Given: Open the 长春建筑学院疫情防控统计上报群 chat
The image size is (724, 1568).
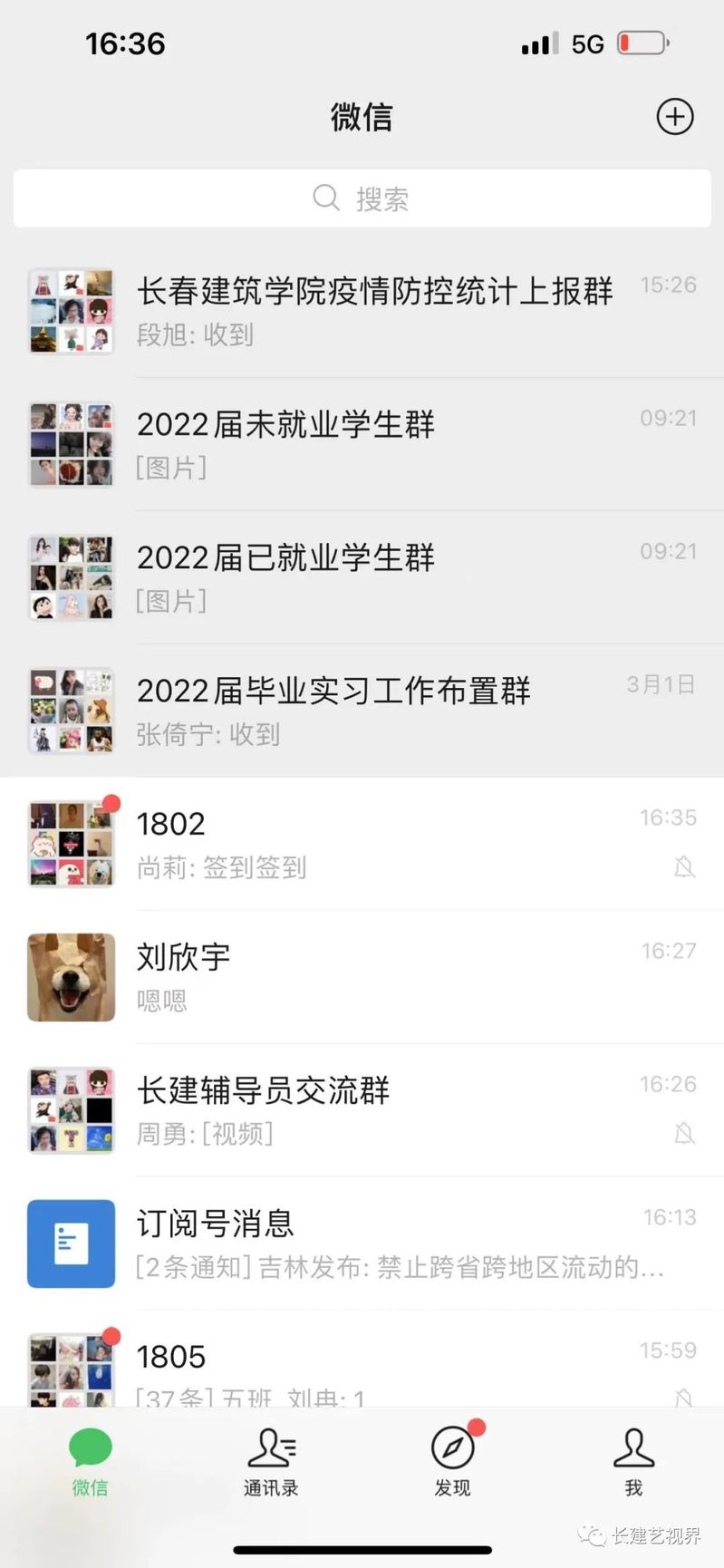Looking at the screenshot, I should [x=362, y=311].
